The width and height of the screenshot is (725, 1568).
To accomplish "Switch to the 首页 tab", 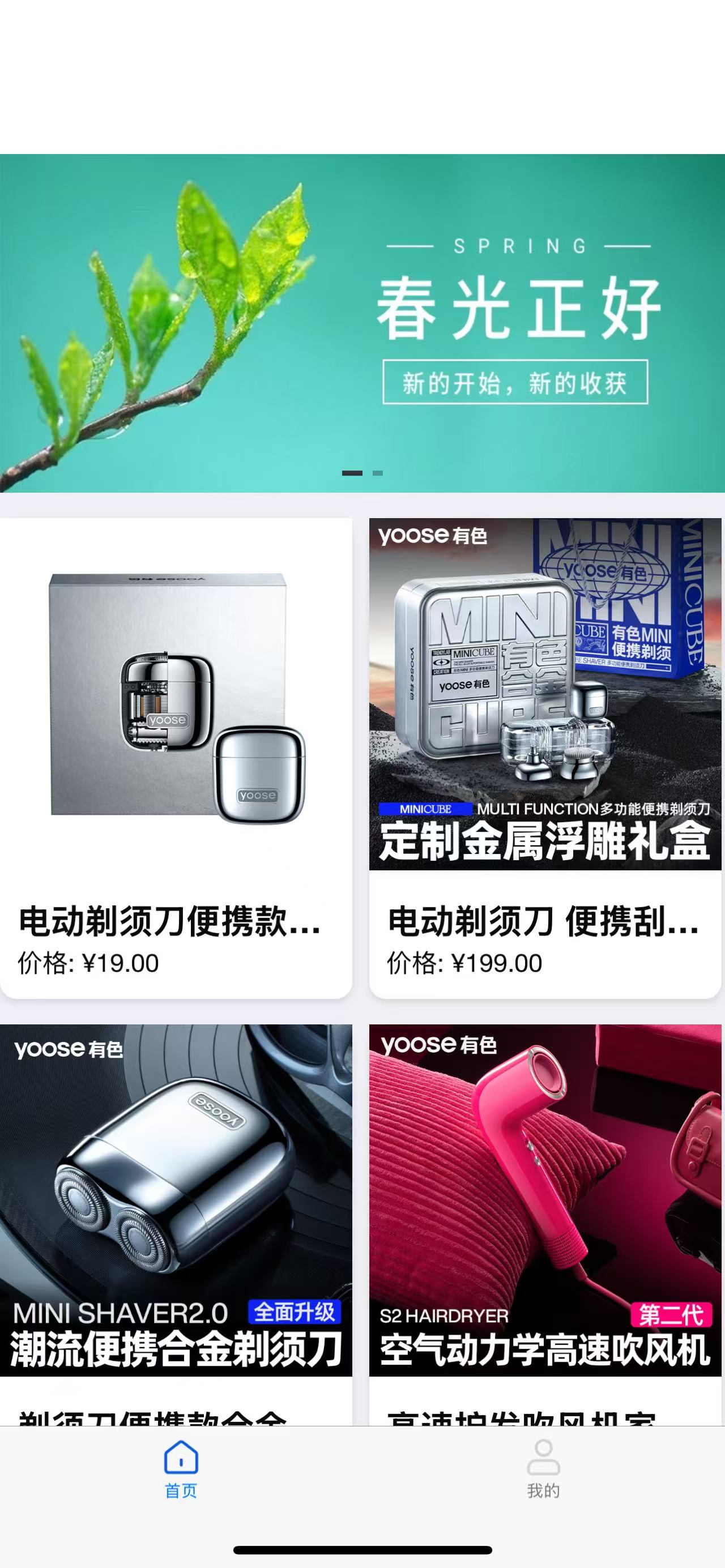I will coord(181,1468).
